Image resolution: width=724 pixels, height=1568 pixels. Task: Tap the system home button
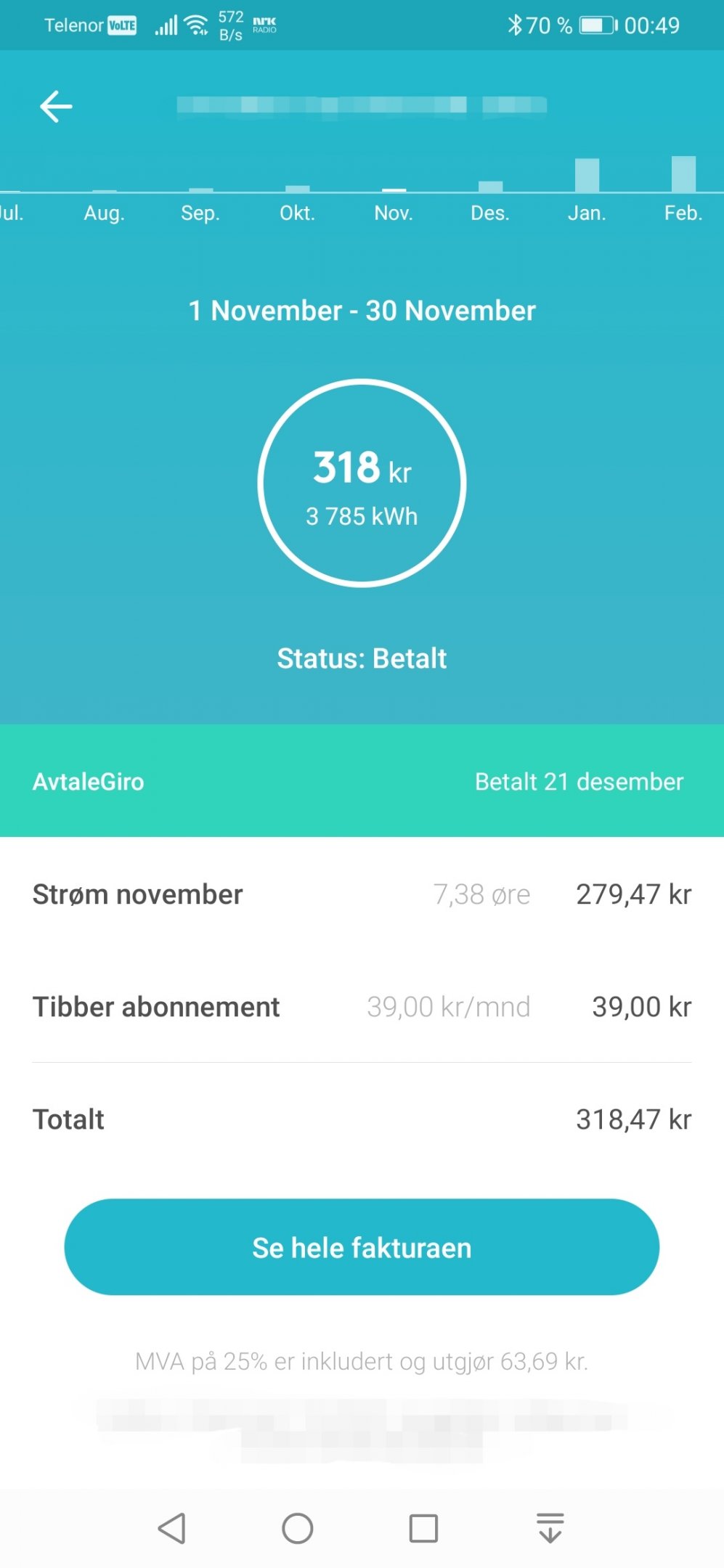(298, 1528)
